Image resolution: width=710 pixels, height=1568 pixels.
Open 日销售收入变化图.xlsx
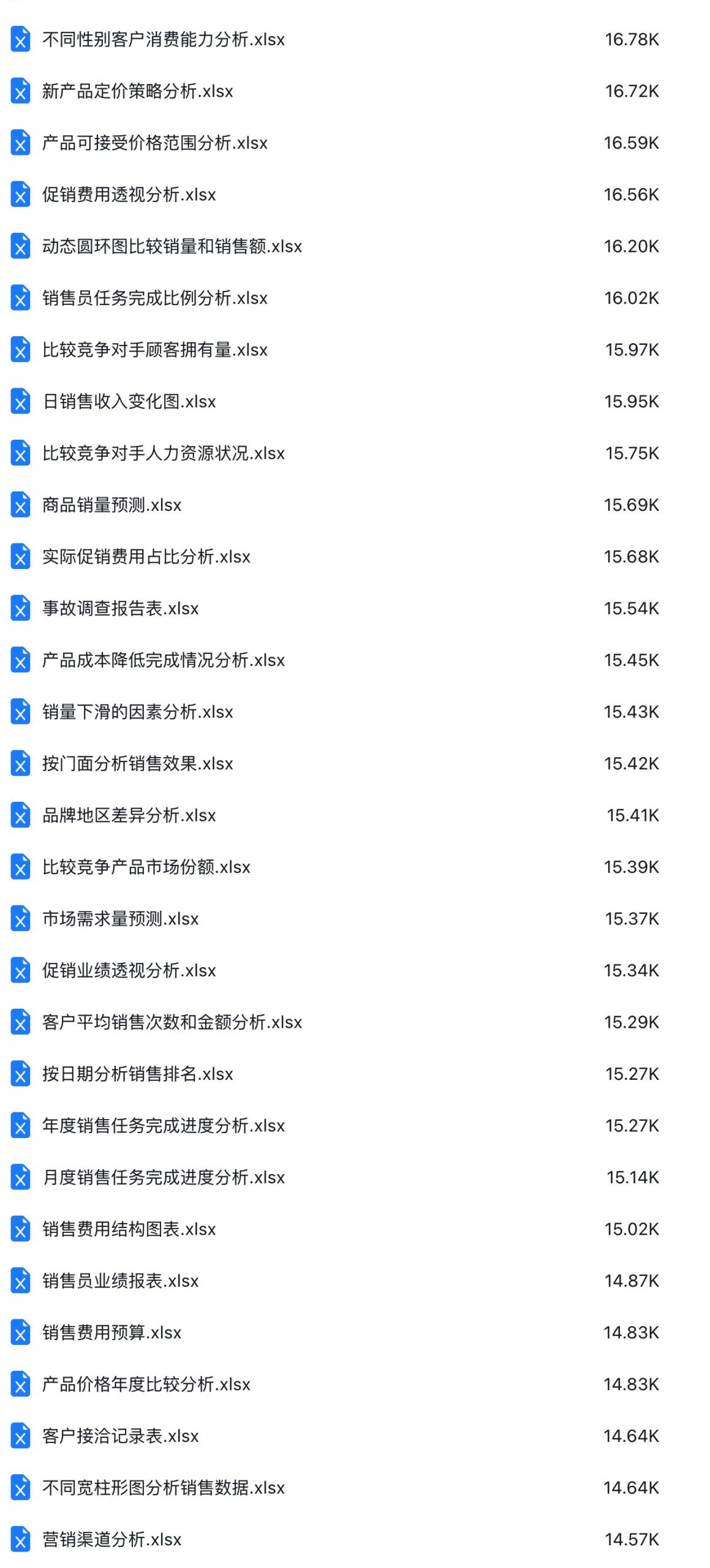pyautogui.click(x=129, y=402)
